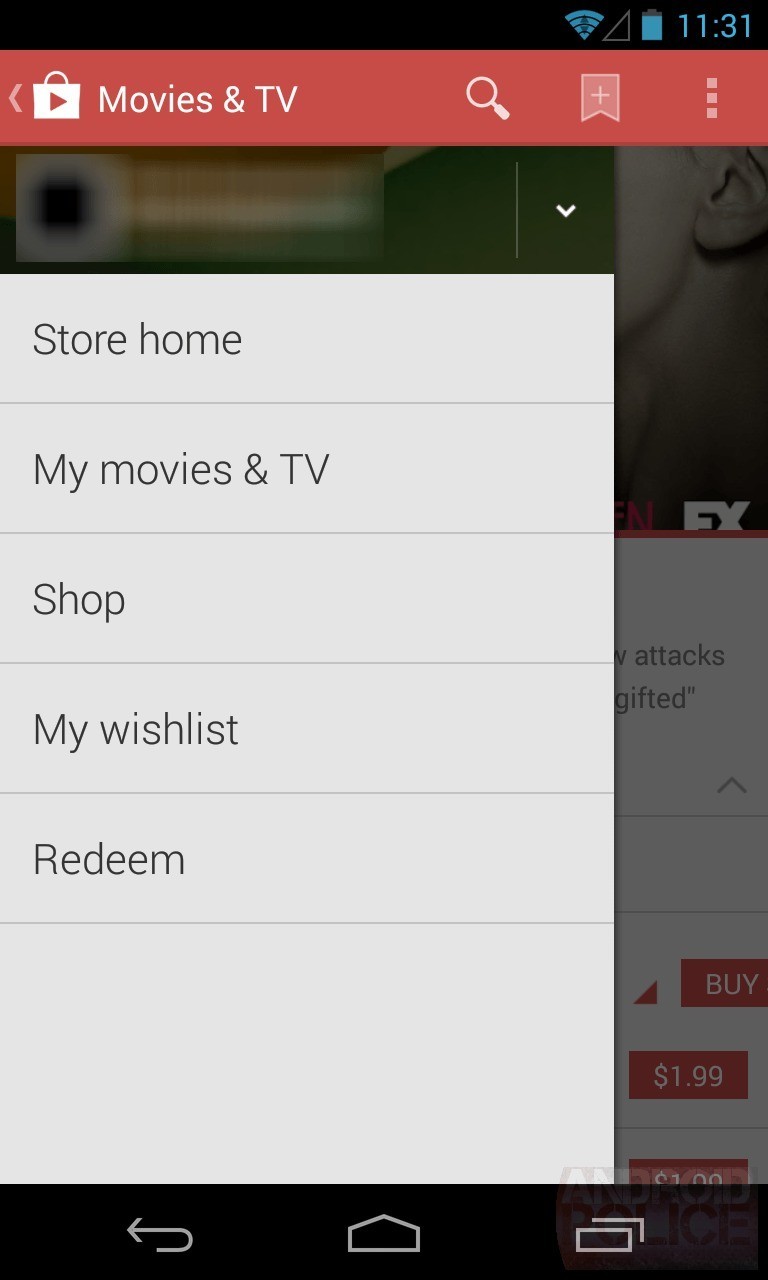Viewport: 768px width, 1280px height.
Task: Tap the $1.99 price button
Action: click(688, 1076)
